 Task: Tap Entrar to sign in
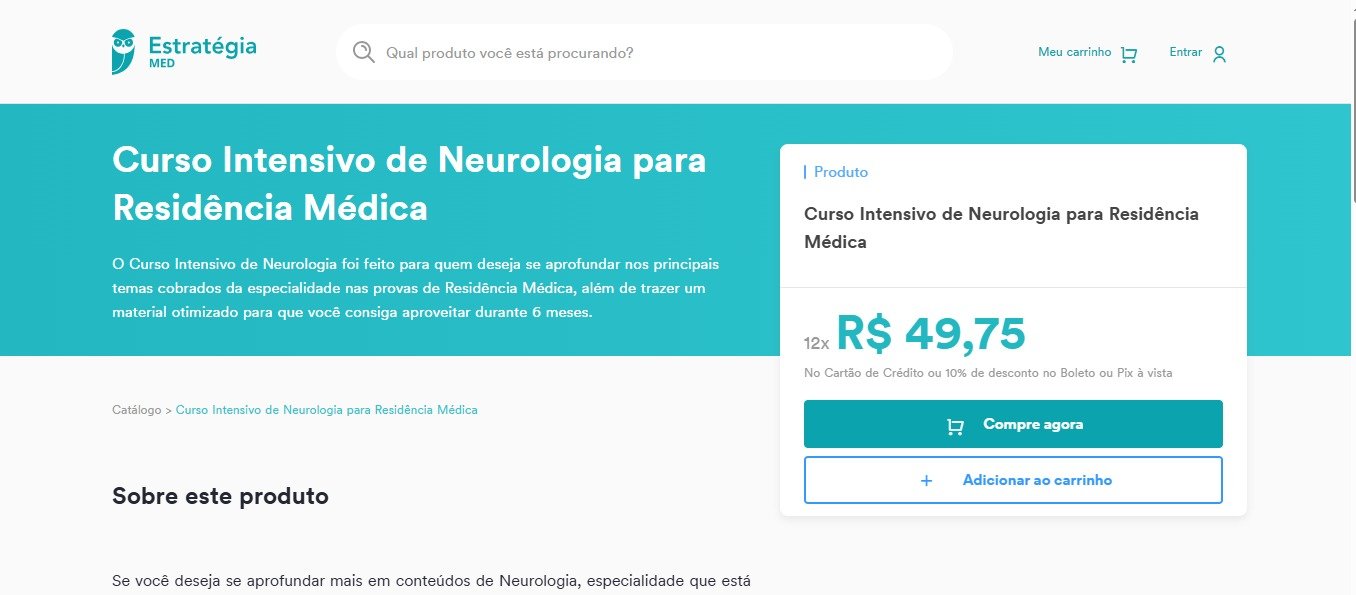(x=1197, y=53)
